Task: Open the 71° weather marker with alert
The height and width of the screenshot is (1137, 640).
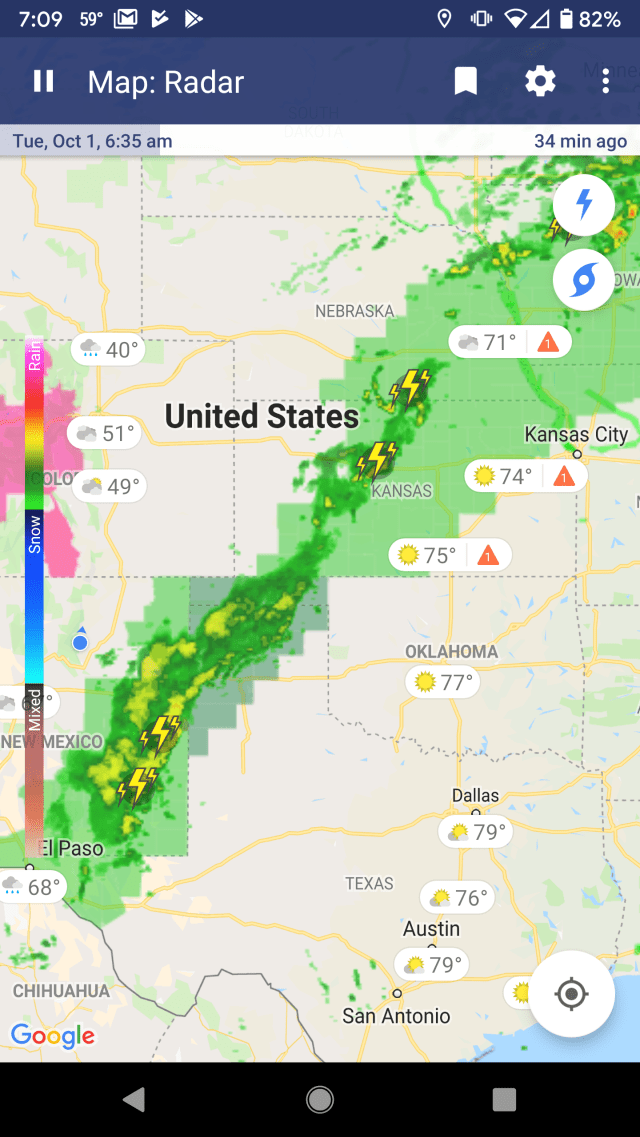Action: pyautogui.click(x=509, y=342)
